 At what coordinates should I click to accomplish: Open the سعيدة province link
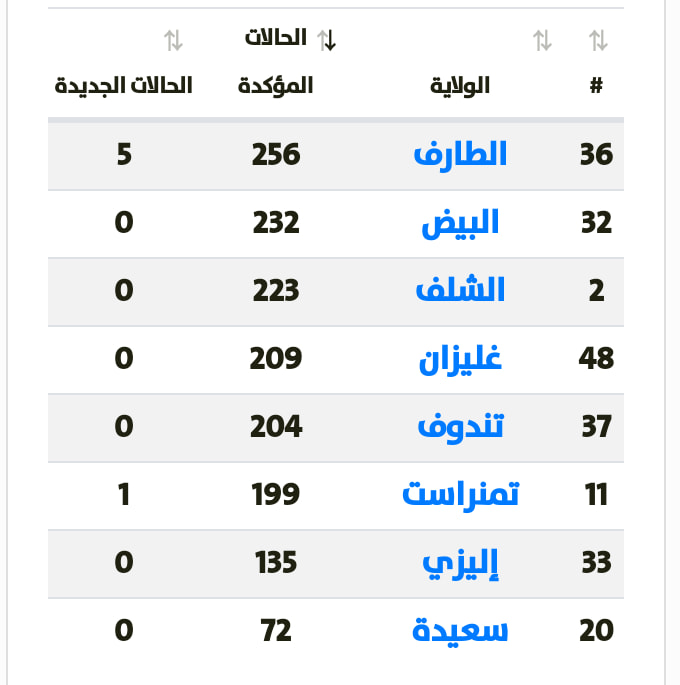(x=460, y=630)
